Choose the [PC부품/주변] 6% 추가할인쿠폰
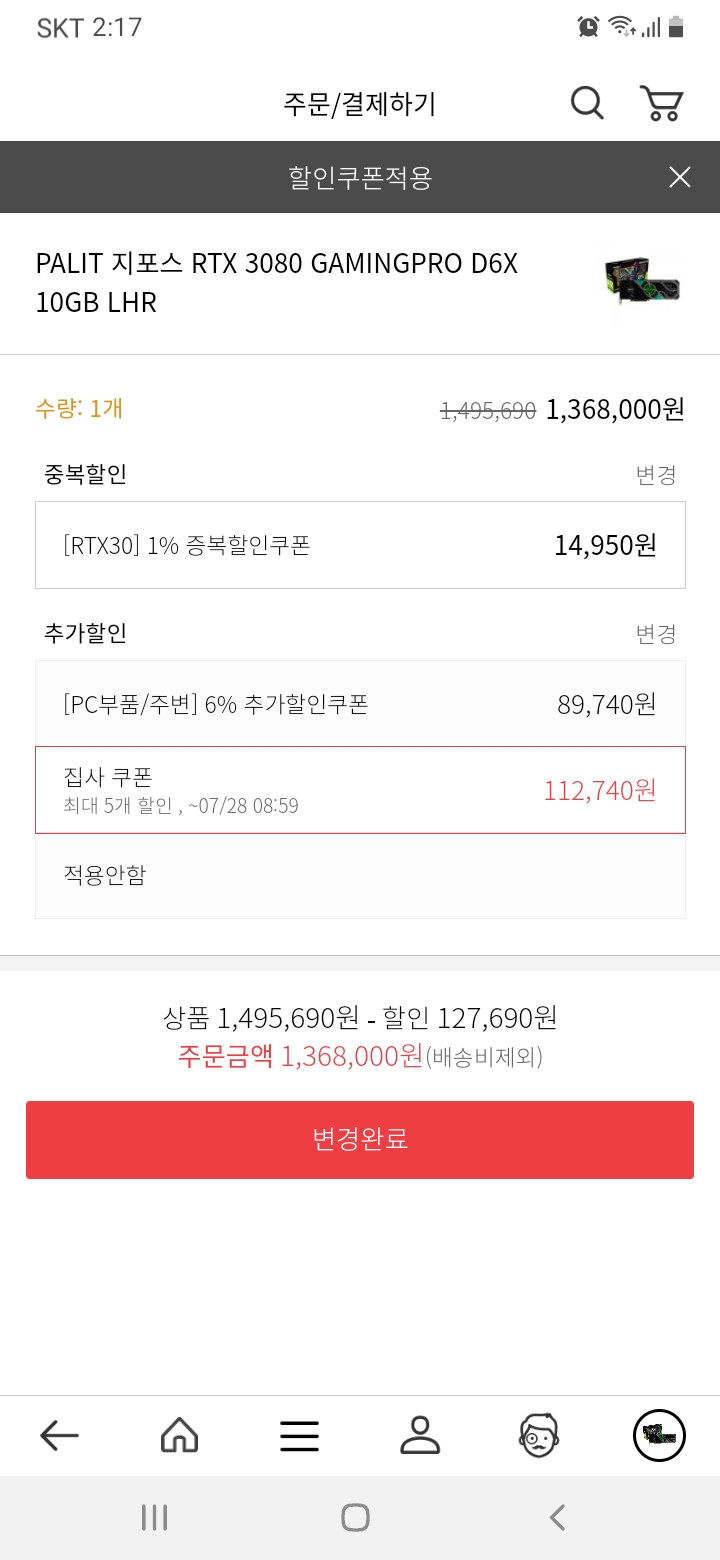The width and height of the screenshot is (720, 1560). click(360, 704)
